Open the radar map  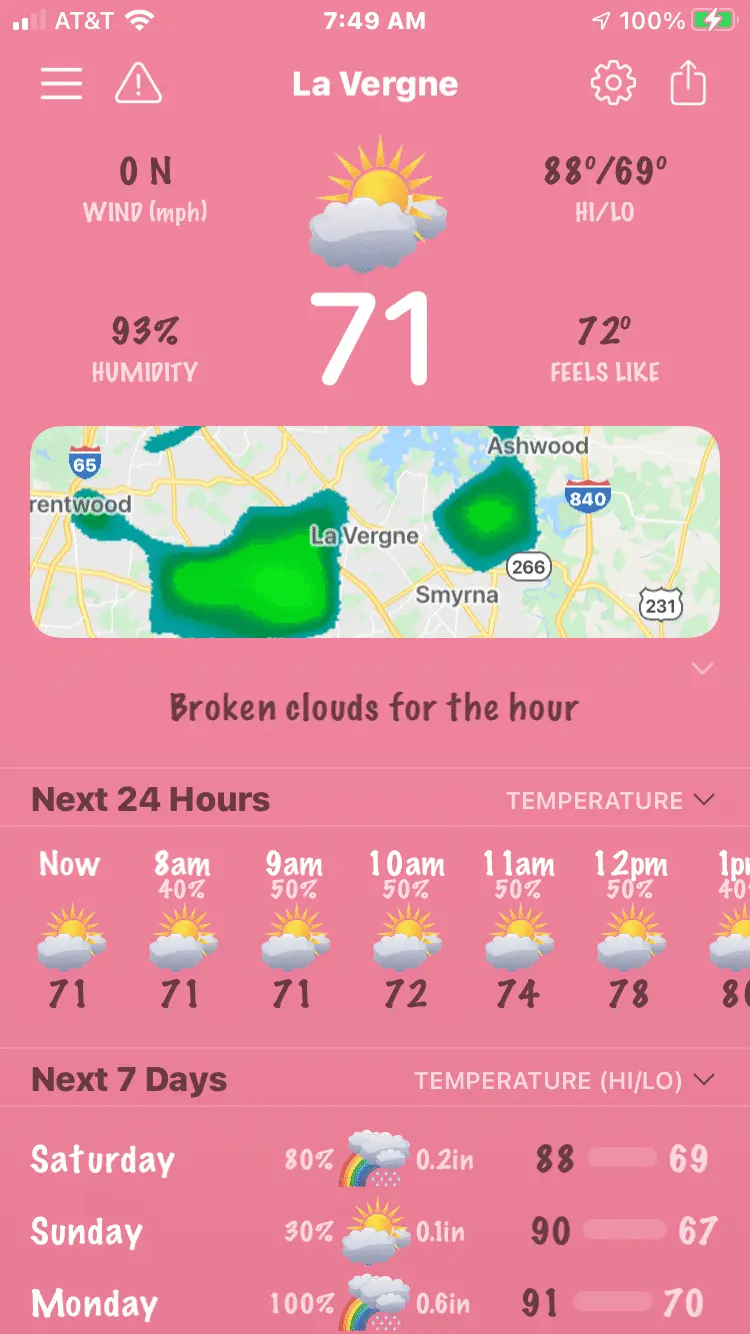(375, 531)
